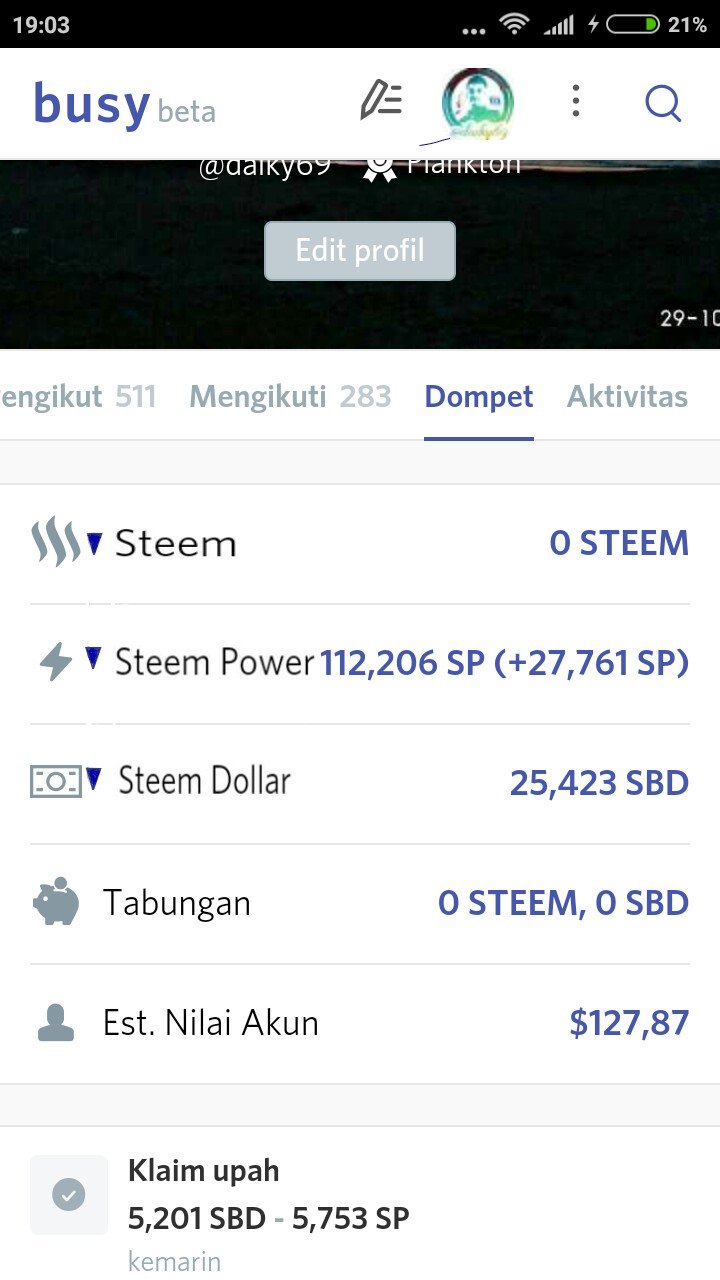Open the write post editor icon
The width and height of the screenshot is (720, 1280).
pyautogui.click(x=381, y=102)
